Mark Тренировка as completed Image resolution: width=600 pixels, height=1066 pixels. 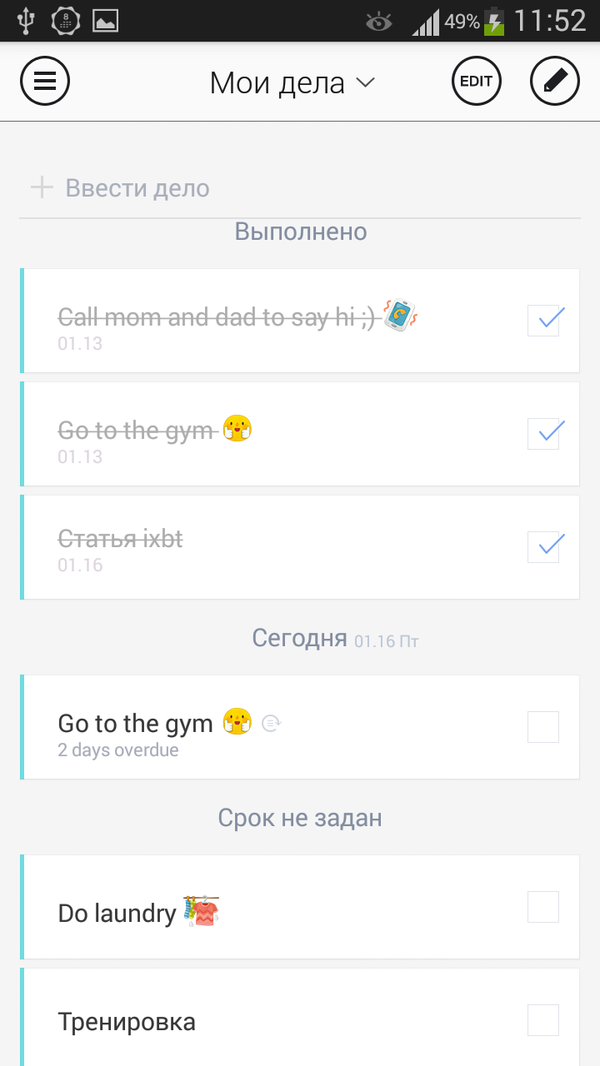[543, 1020]
